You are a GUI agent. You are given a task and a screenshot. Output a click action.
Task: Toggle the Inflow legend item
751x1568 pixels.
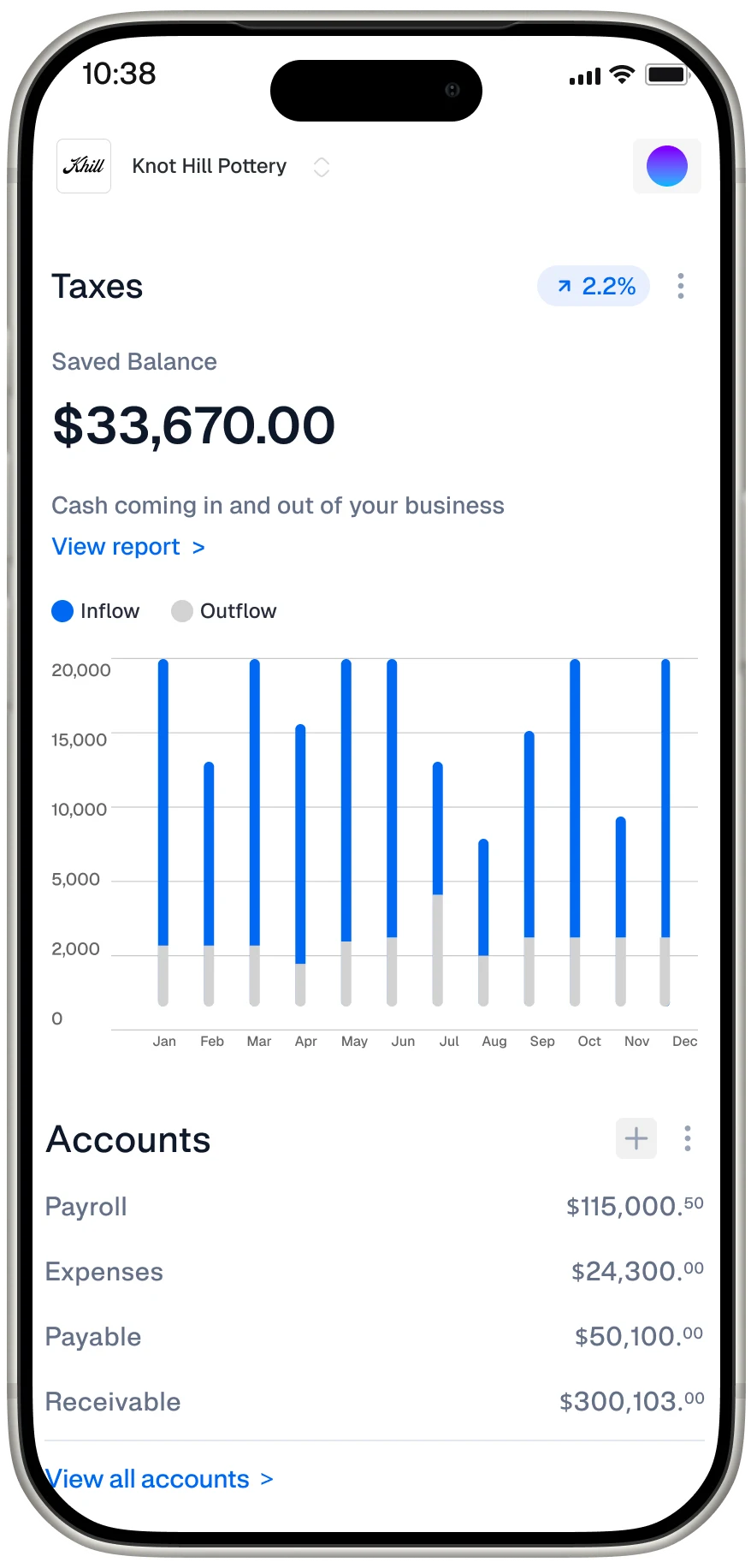[x=96, y=611]
